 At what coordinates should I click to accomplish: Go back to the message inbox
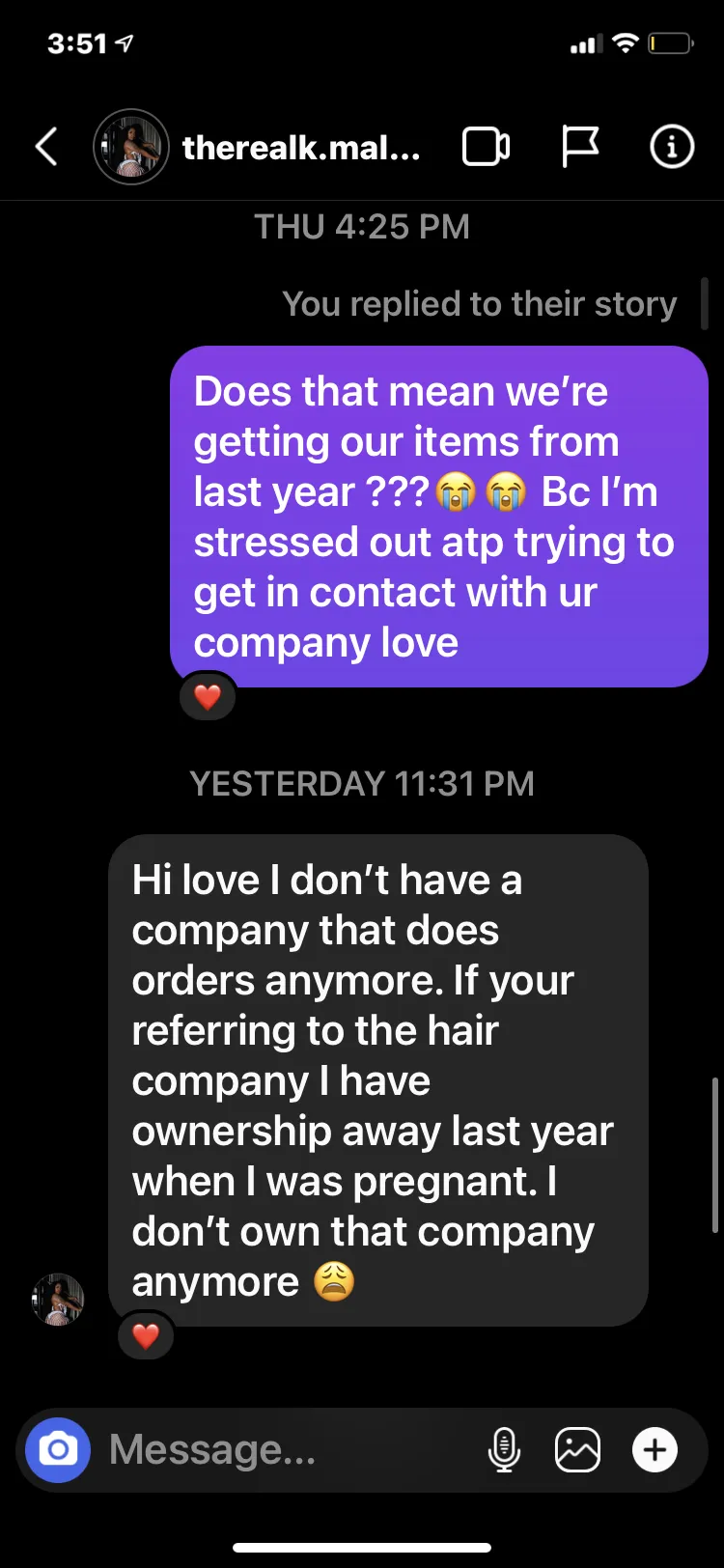46,147
